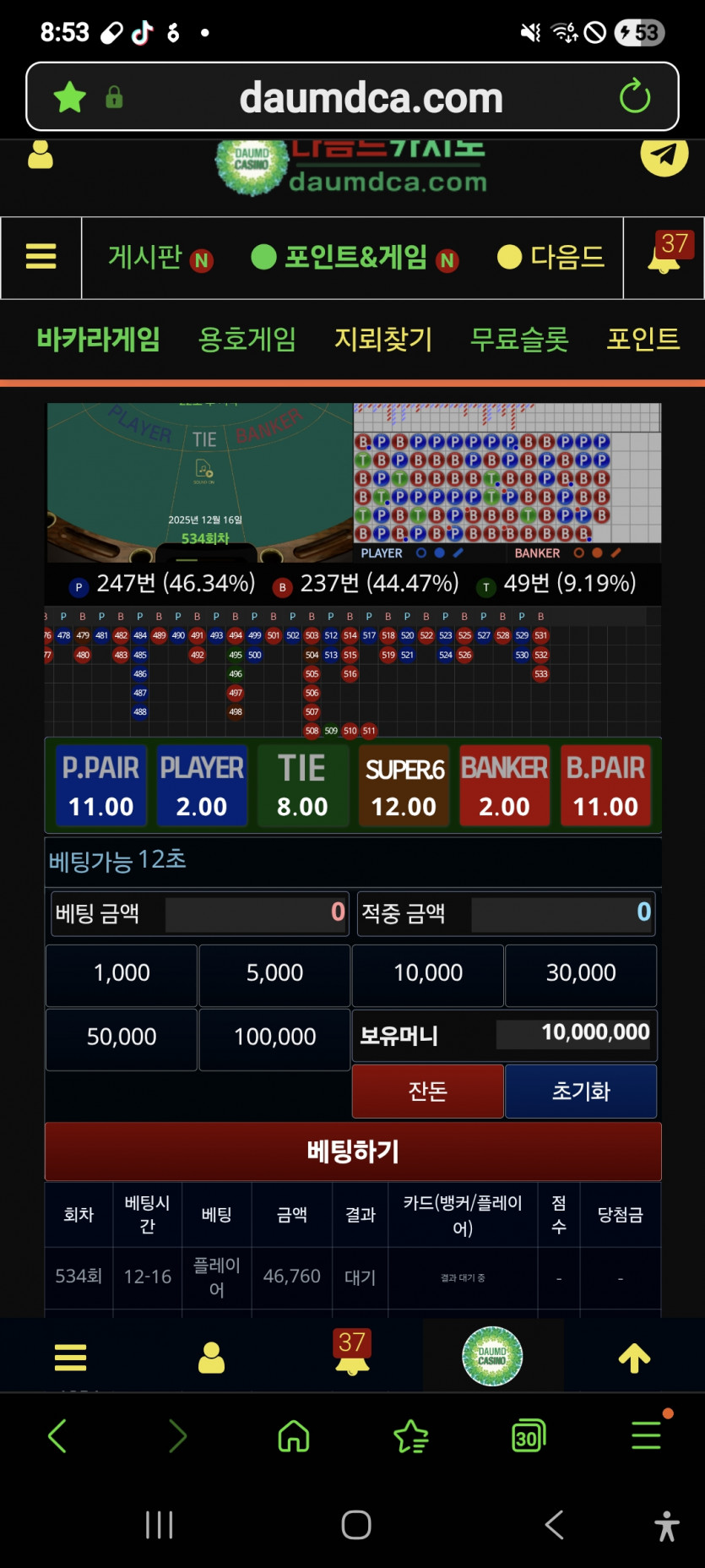Click the blue 초기화 reset button
705x1568 pixels.
[581, 1091]
